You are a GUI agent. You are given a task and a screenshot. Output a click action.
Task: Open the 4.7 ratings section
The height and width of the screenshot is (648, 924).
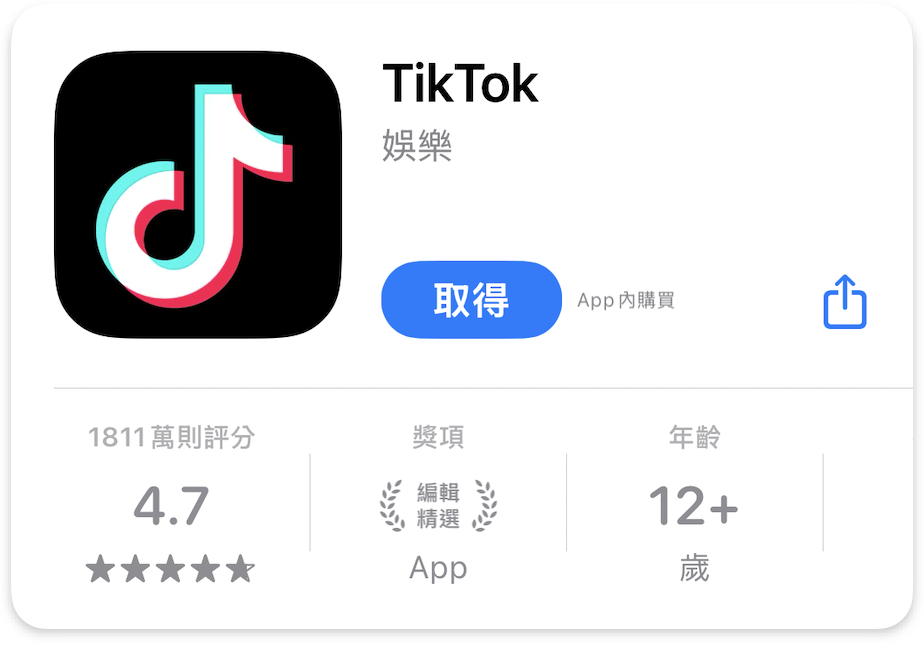click(171, 505)
